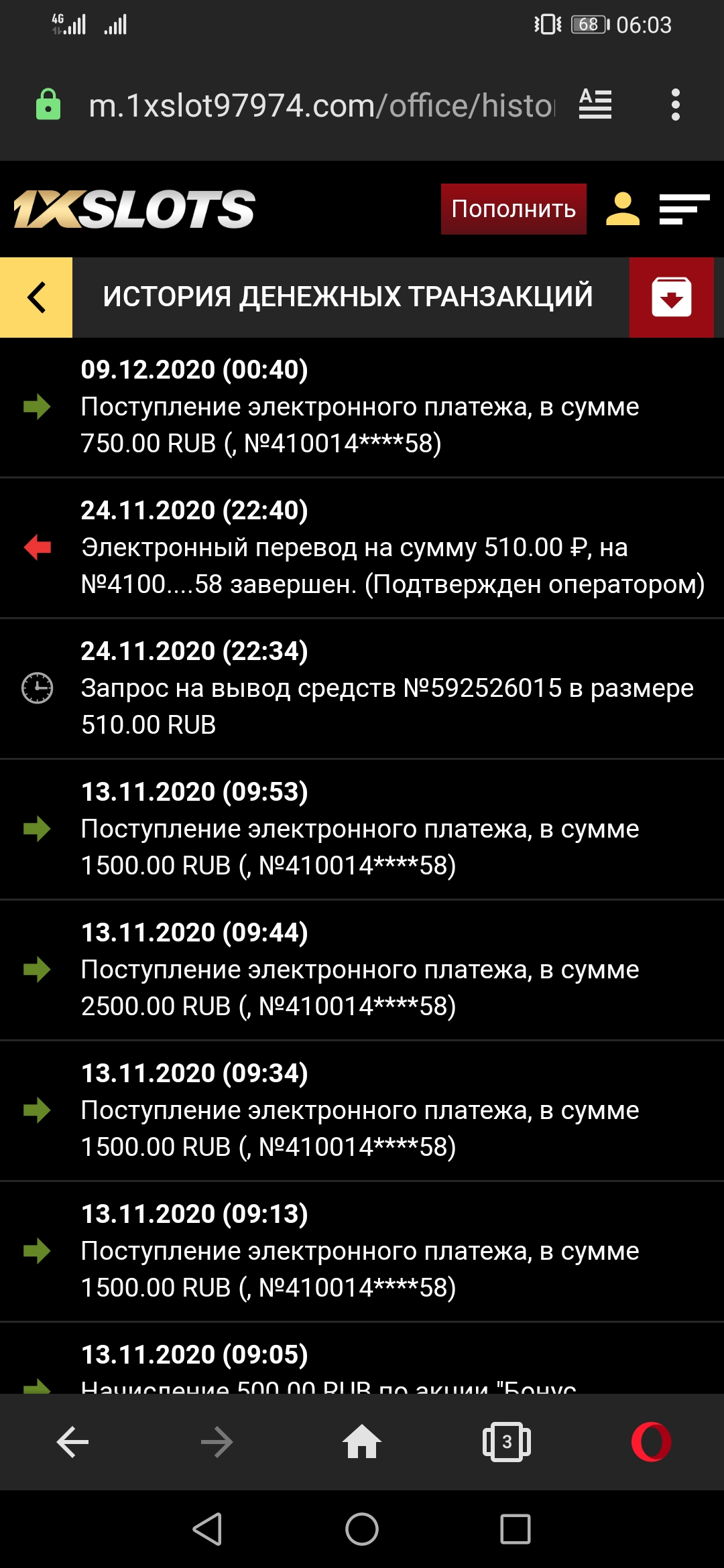Open the browser address bar
Viewport: 724px width, 1568px height.
[x=322, y=106]
